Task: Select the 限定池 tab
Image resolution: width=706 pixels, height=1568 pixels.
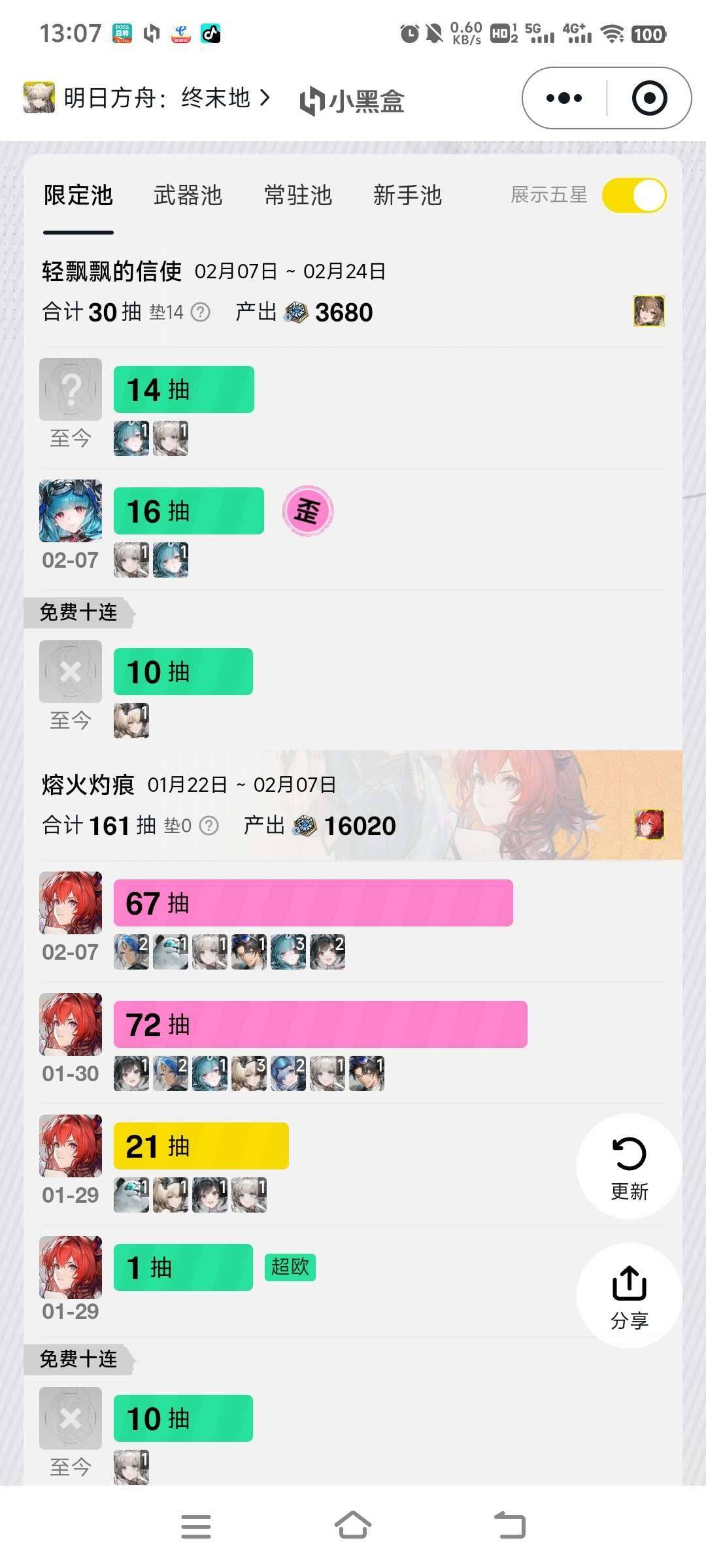Action: [78, 195]
